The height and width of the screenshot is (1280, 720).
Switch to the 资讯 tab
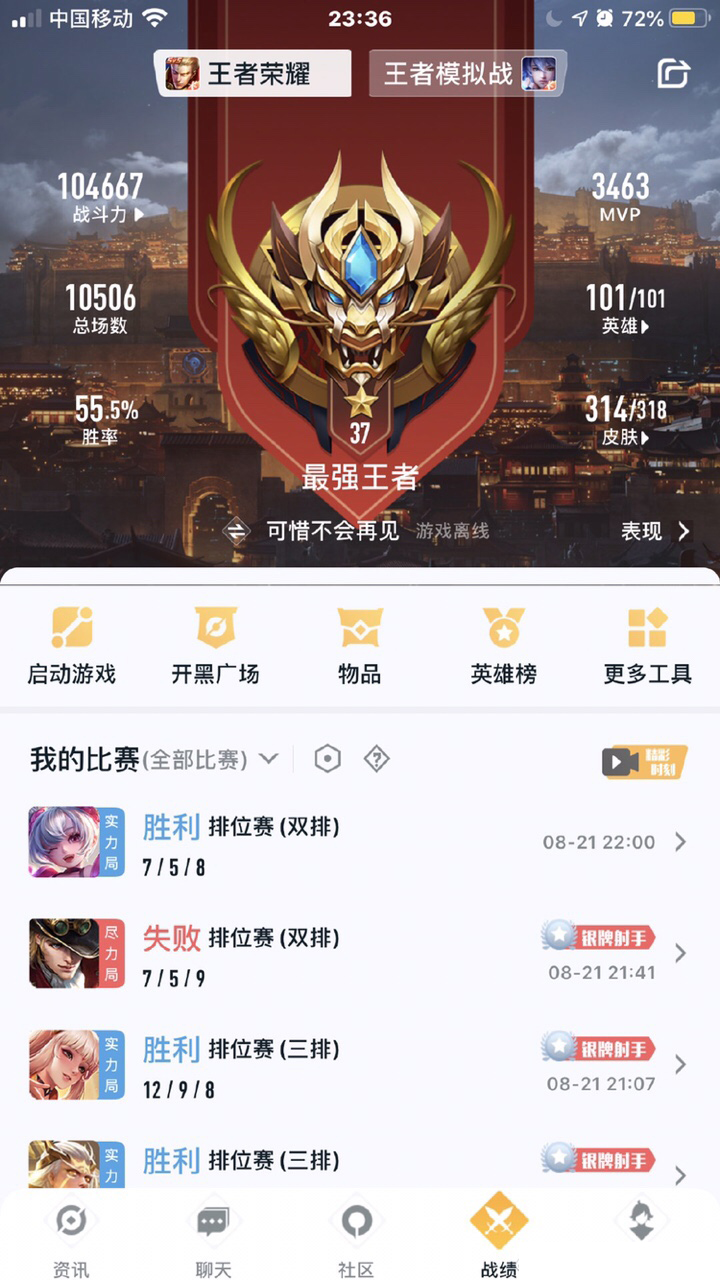point(71,1238)
